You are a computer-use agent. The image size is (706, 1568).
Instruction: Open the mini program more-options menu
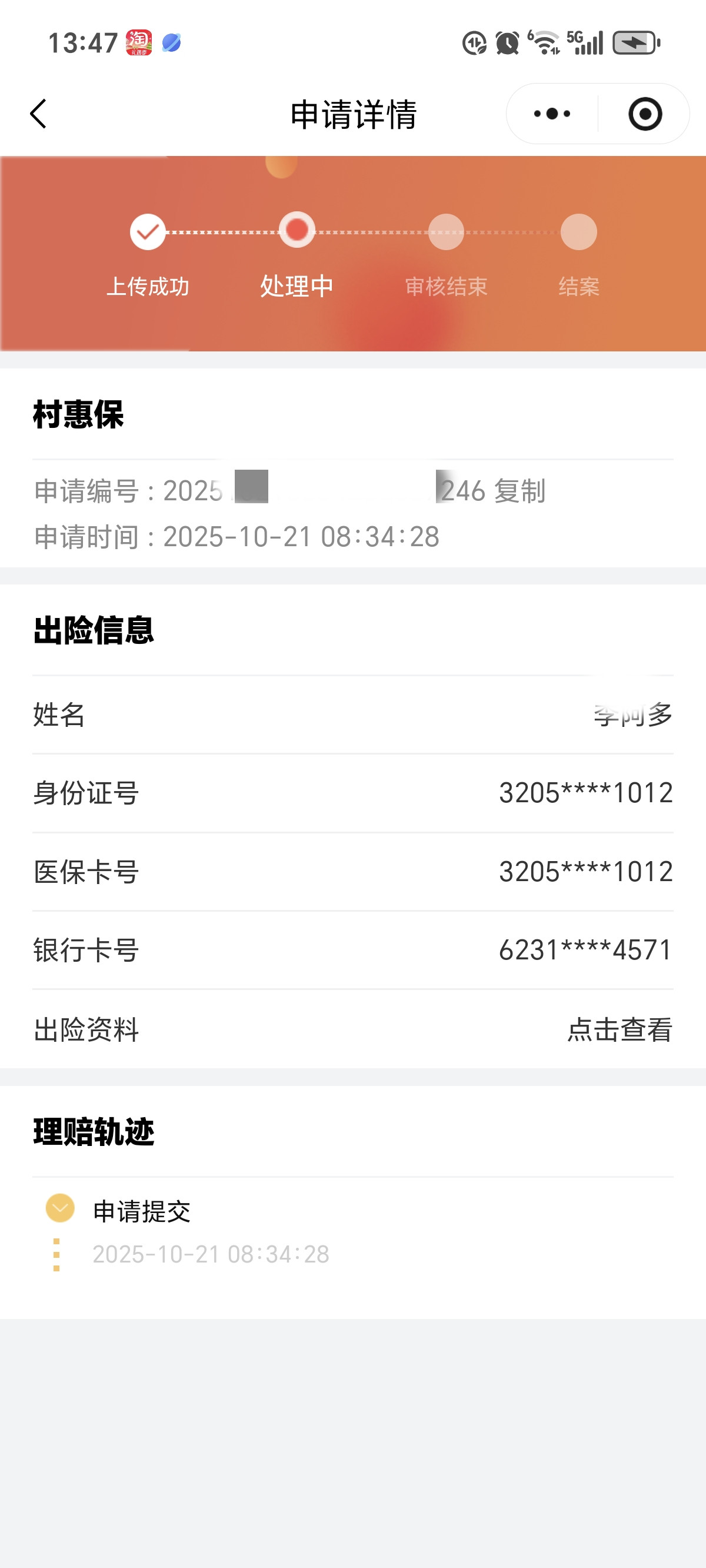(x=551, y=114)
